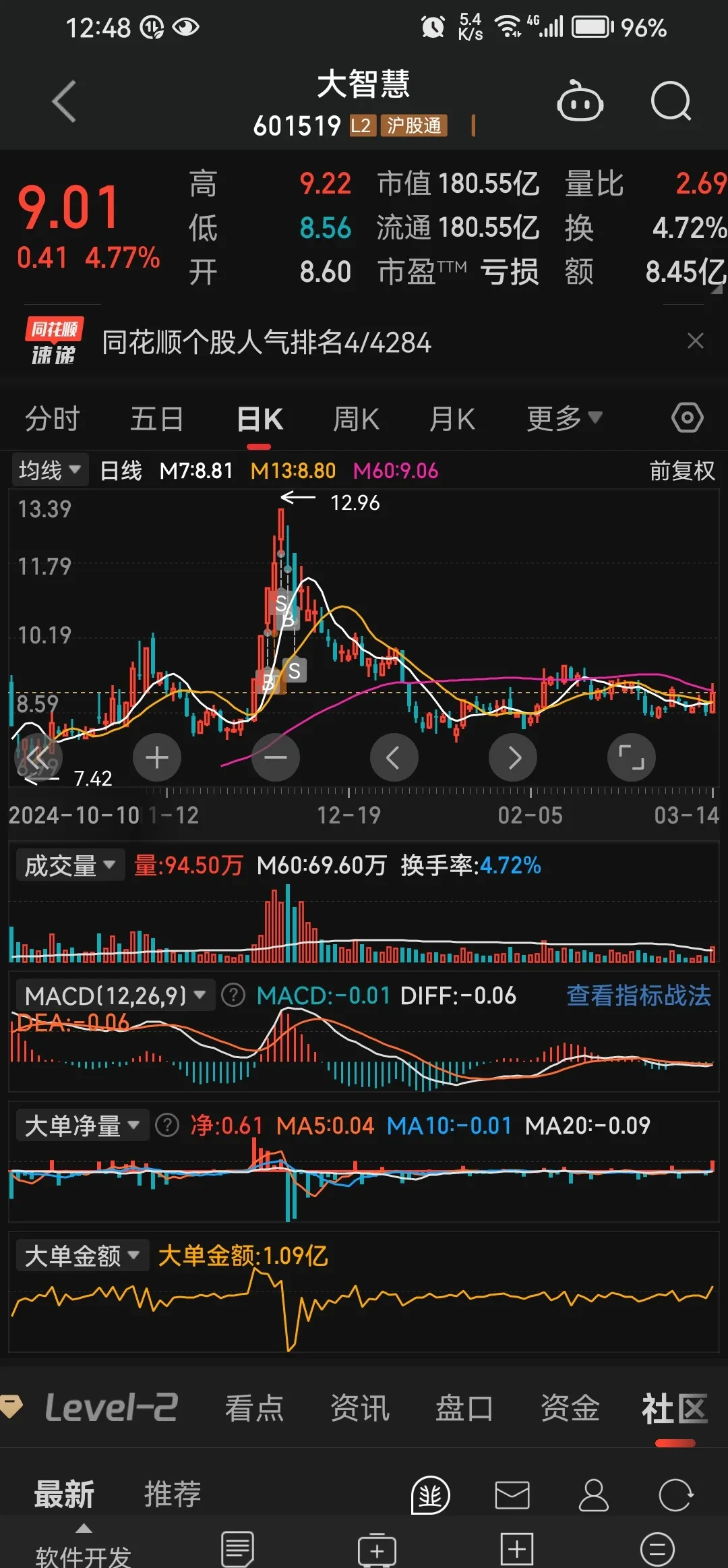This screenshot has width=728, height=1568.
Task: Tap the search magnifier icon
Action: click(x=669, y=100)
